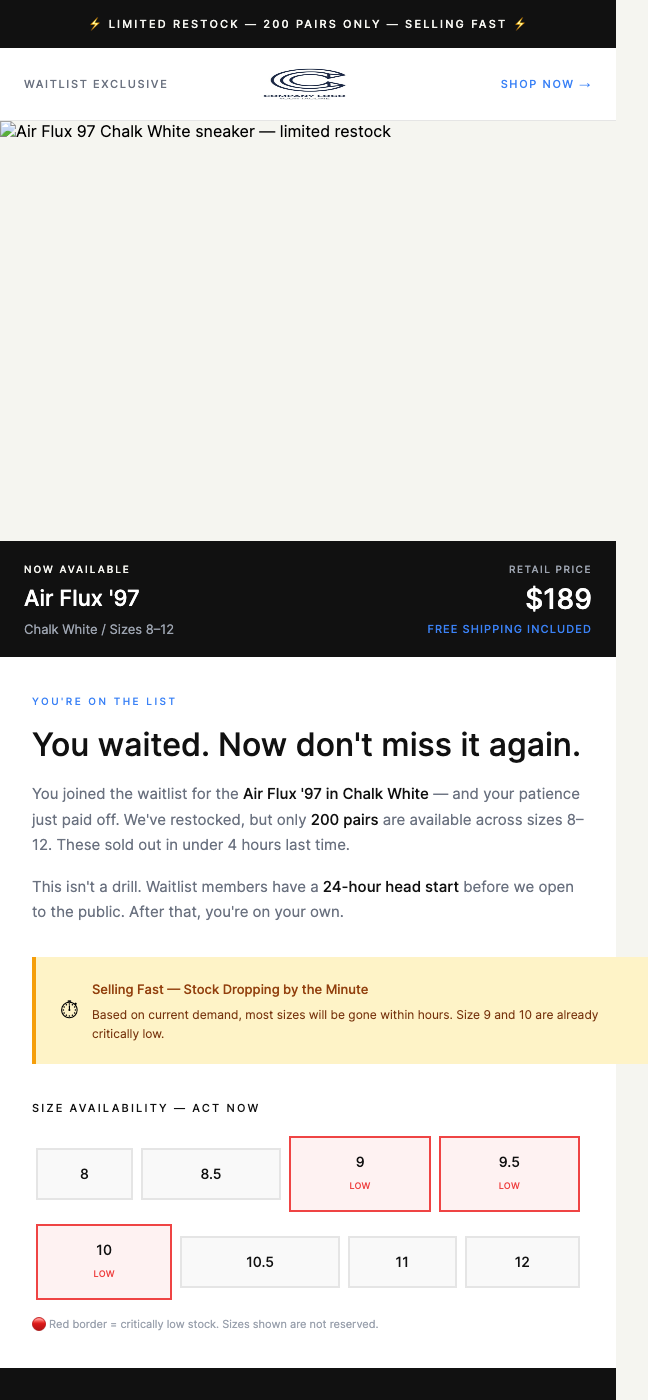Select low-stock size 9.5
Screen dimensions: 648x1400
point(509,1173)
